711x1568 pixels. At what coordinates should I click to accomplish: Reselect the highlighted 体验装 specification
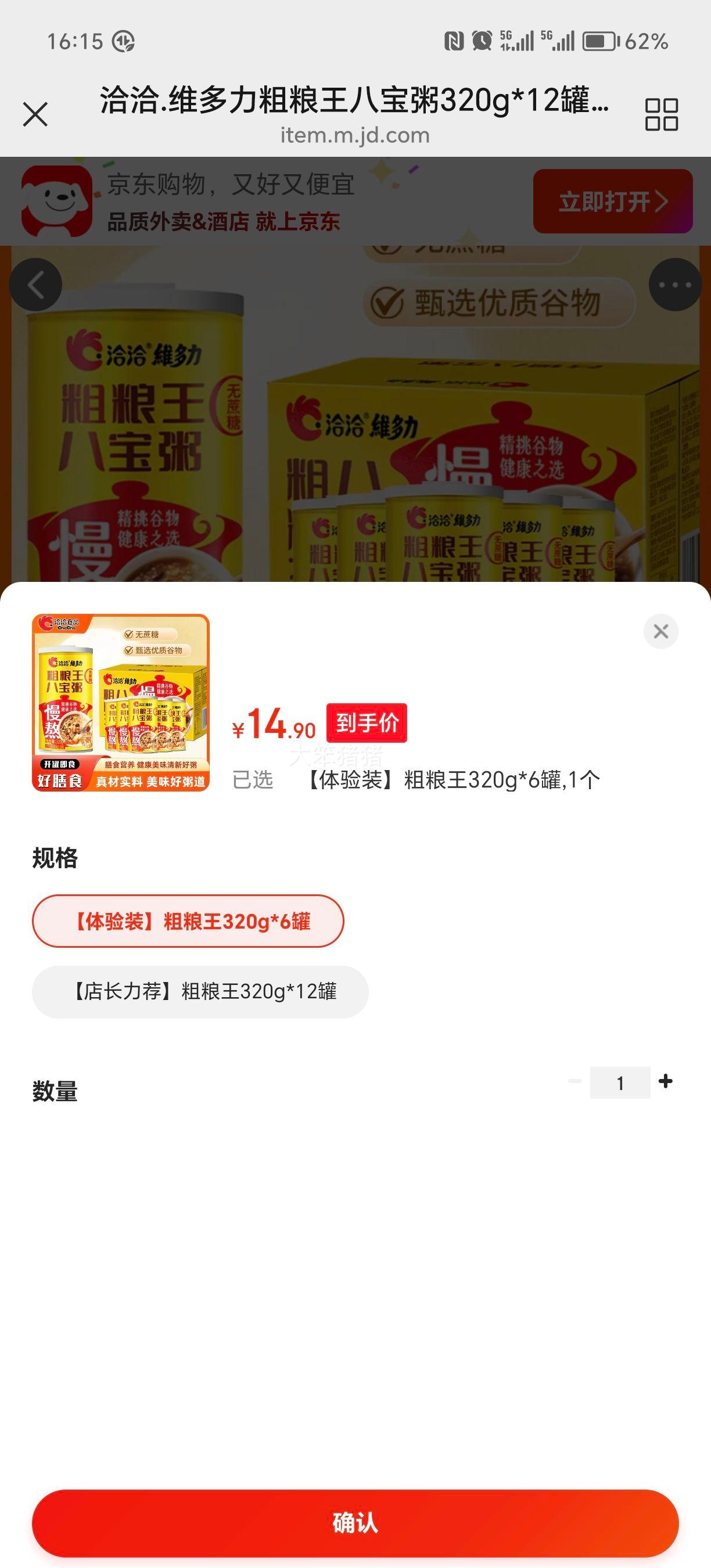[x=189, y=921]
